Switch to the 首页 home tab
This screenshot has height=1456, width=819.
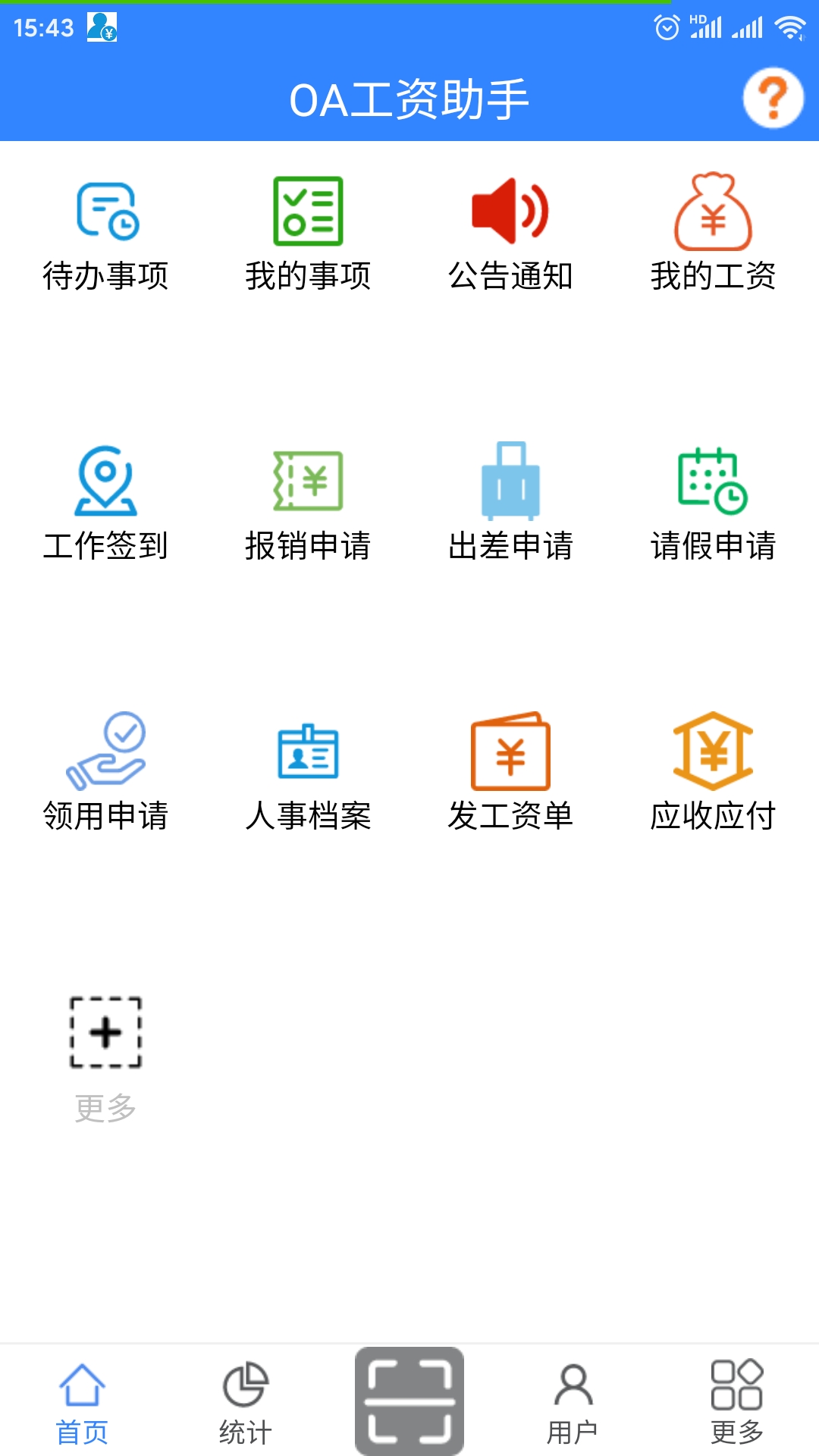pos(82,1403)
